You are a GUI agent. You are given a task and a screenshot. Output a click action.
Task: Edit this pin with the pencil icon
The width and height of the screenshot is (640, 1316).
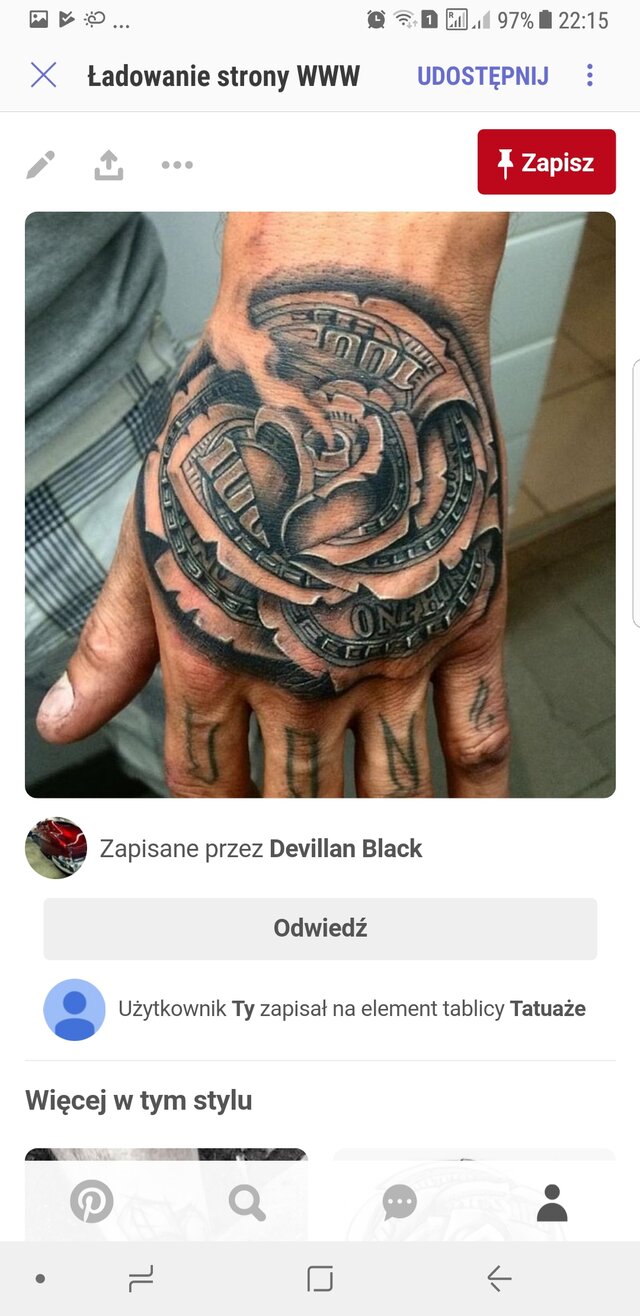(x=41, y=165)
